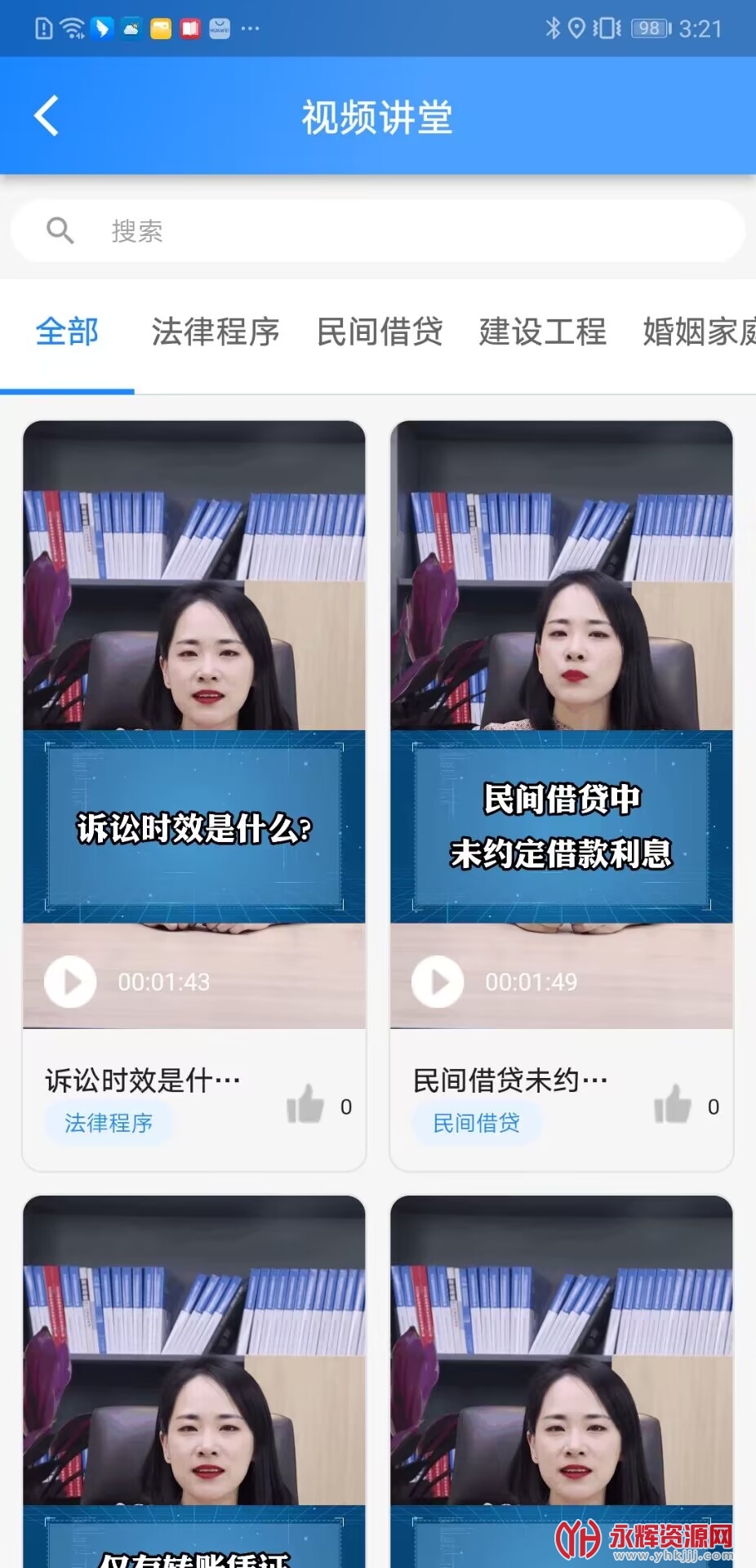Play the 00:01:49 video
Screen dimensions: 756x1568
click(438, 982)
